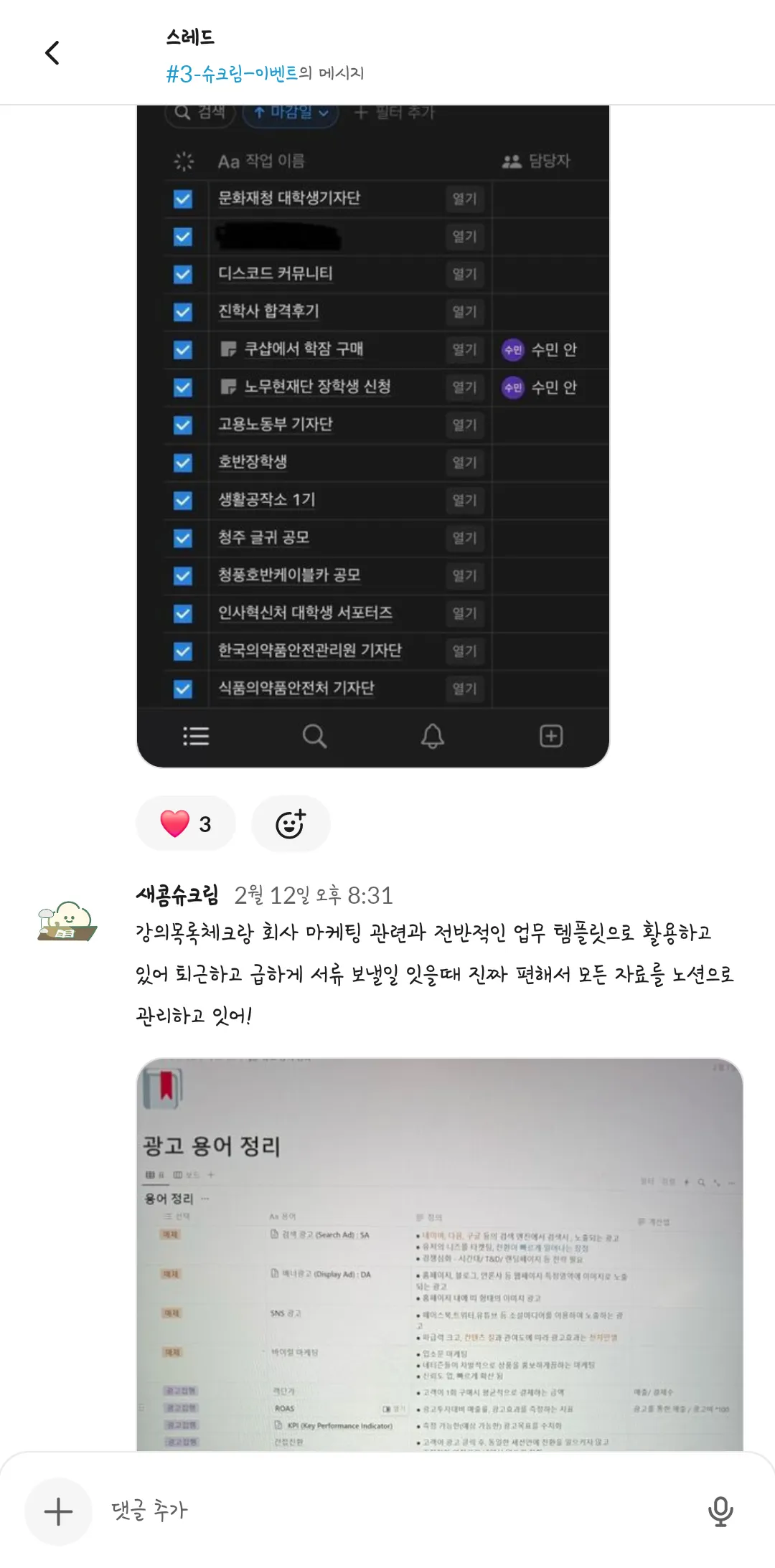This screenshot has width=775, height=1568.
Task: Add a new emoji reaction
Action: coord(291,823)
